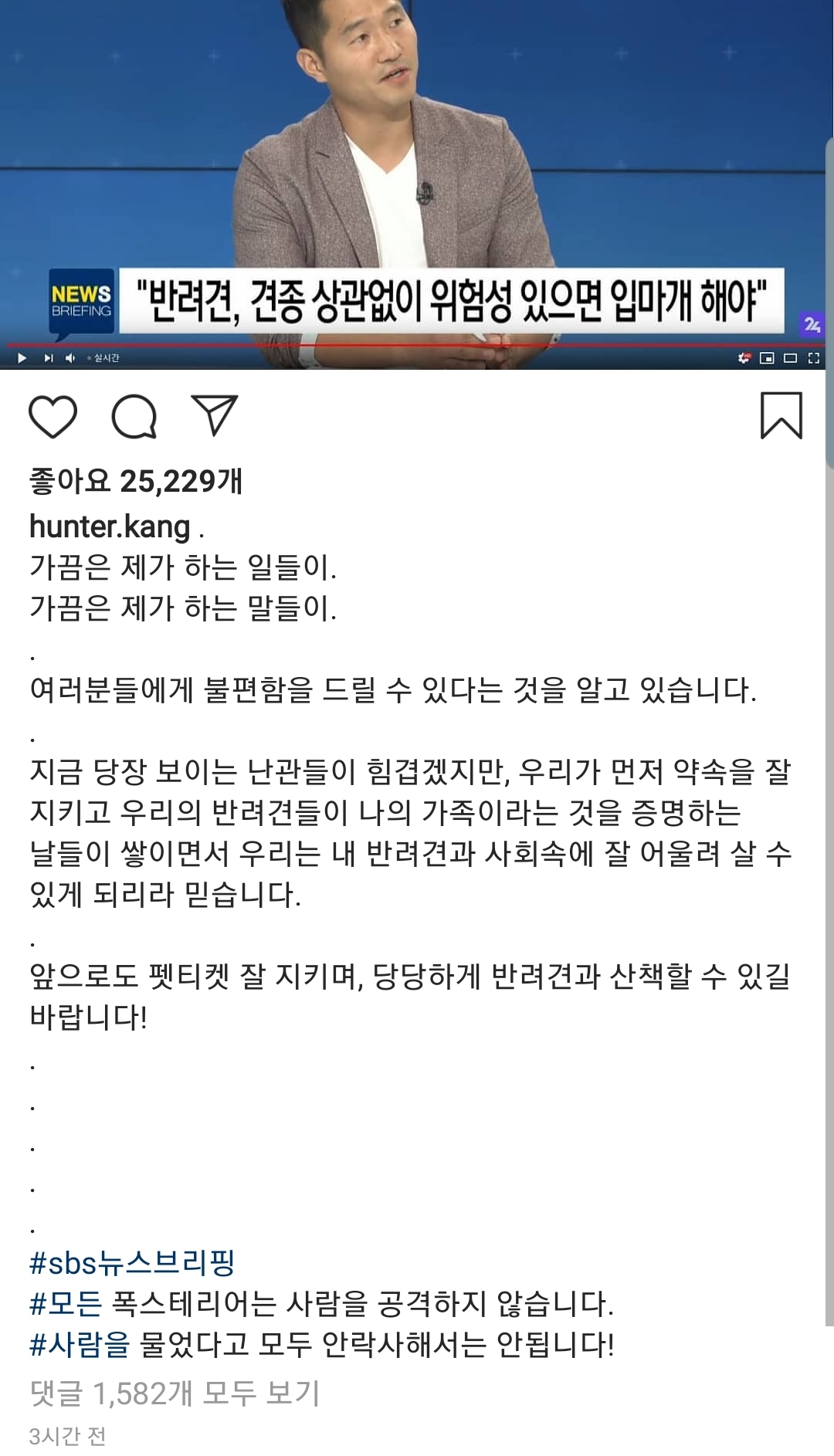Open the #sbs뉴스브리핑 hashtag
Image resolution: width=834 pixels, height=1456 pixels.
(131, 1263)
